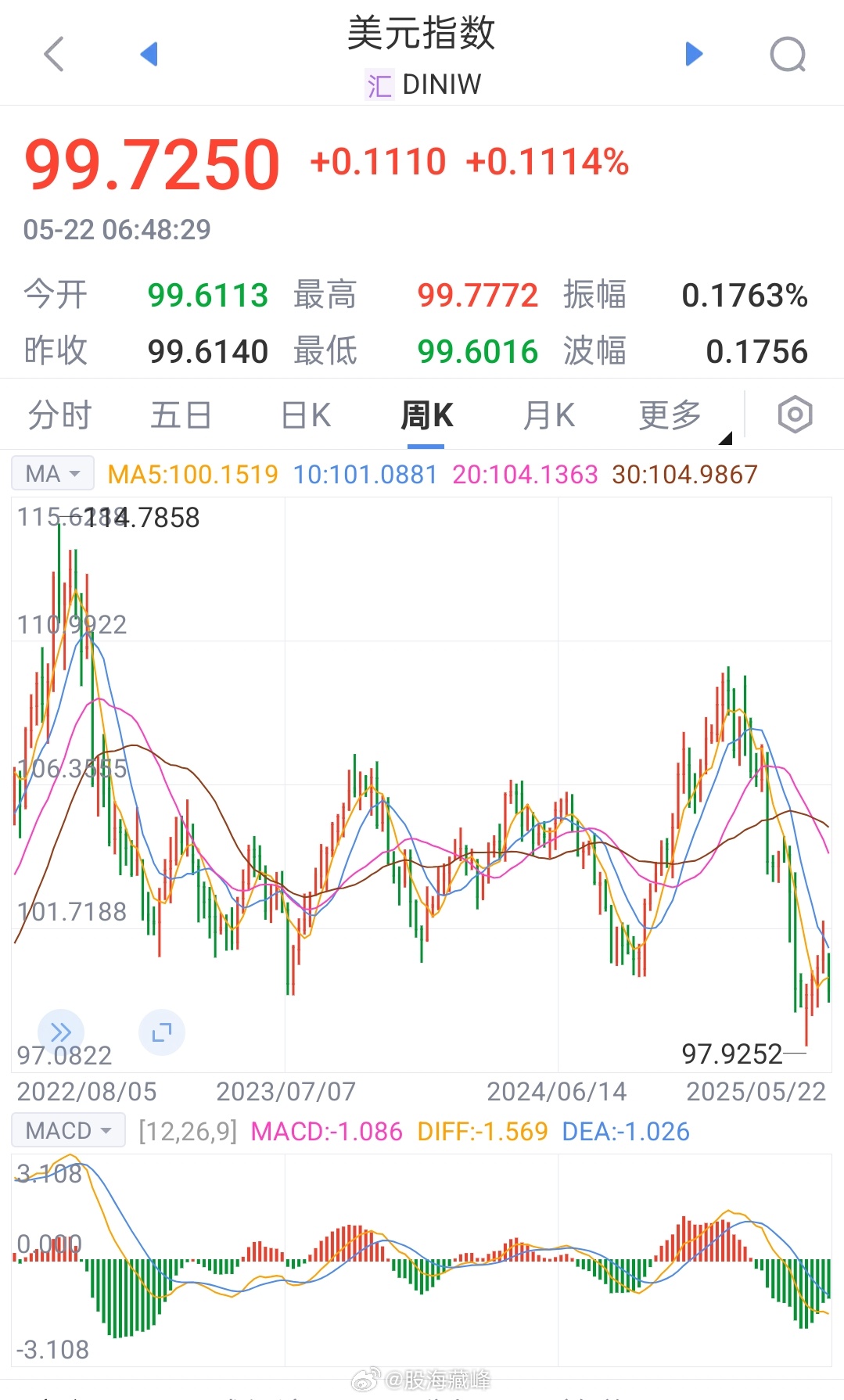Go back to the previous page
844x1400 pixels.
[53, 54]
